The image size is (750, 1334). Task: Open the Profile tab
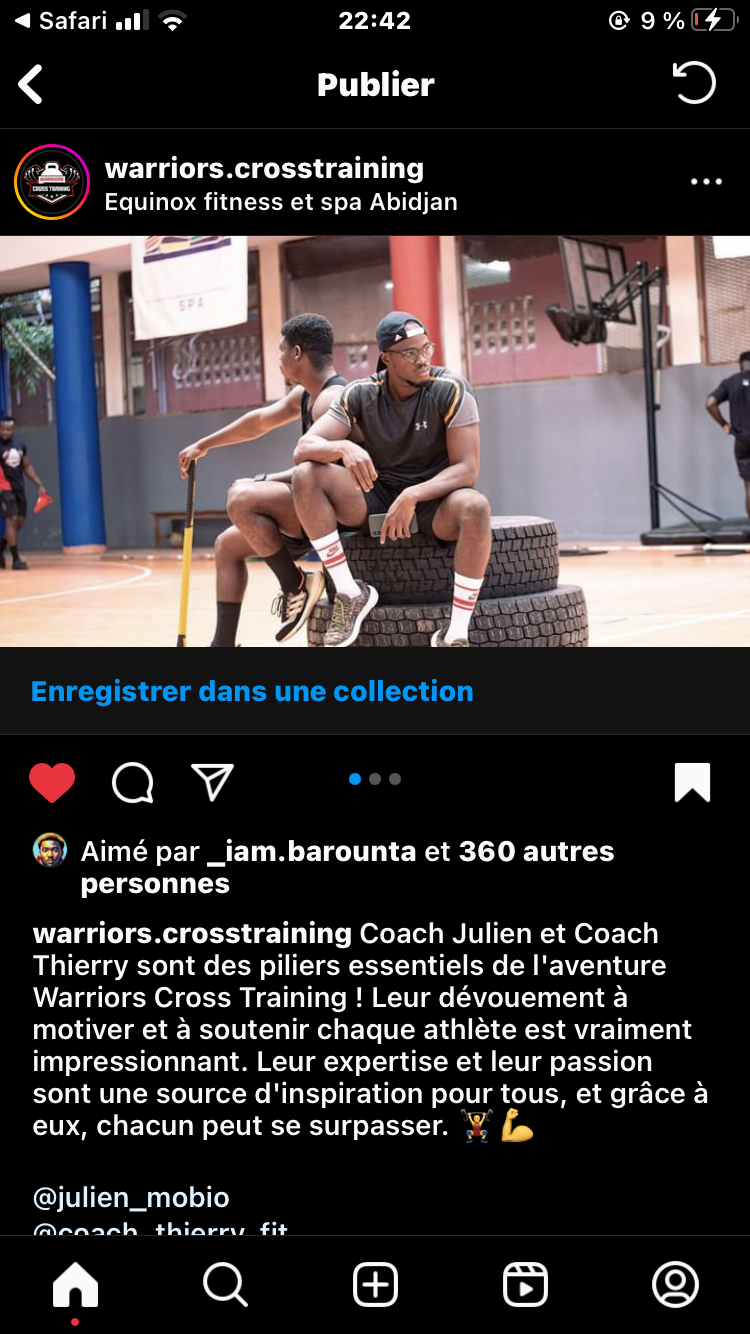675,1285
